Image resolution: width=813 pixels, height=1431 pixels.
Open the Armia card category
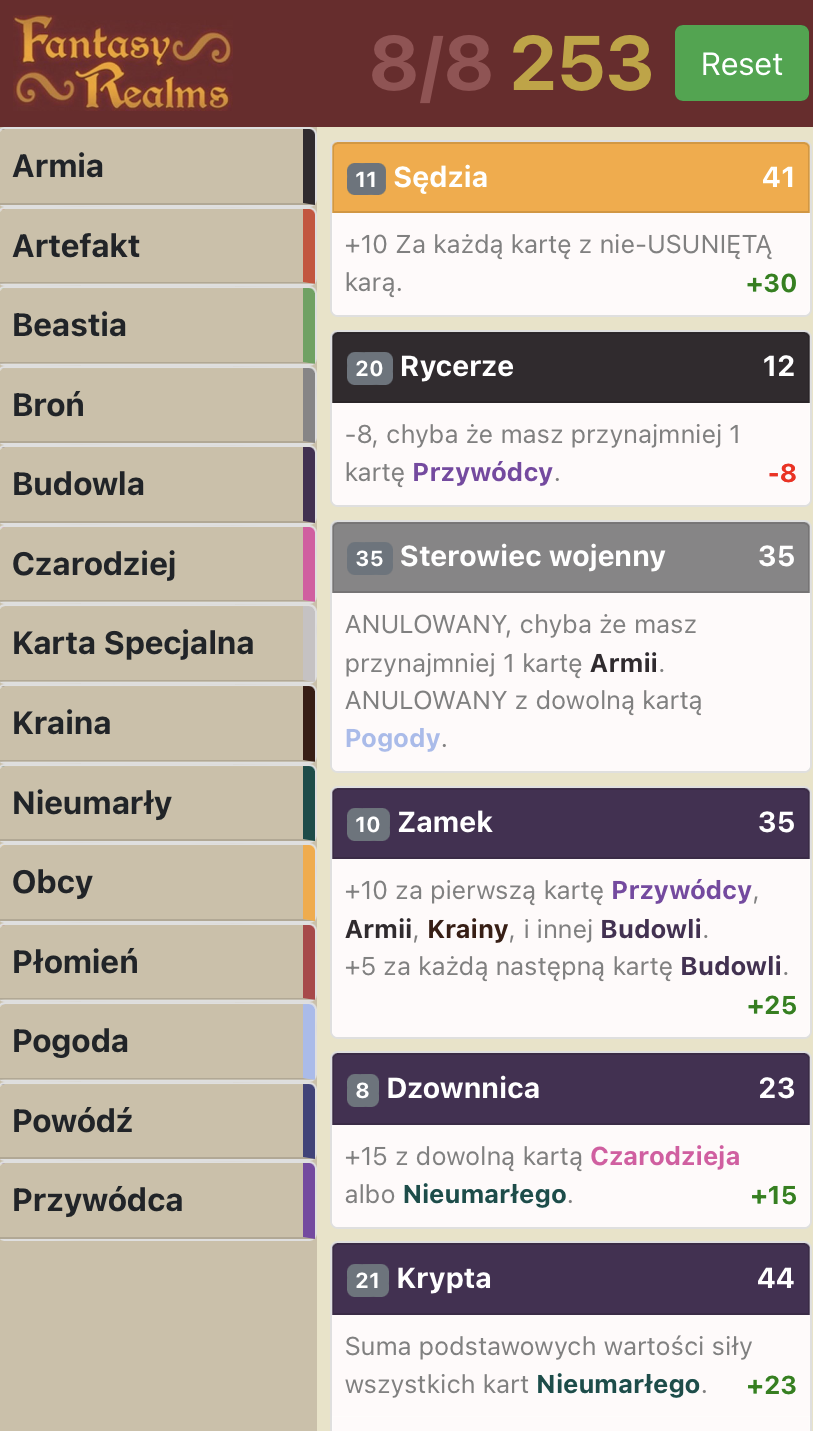tap(155, 166)
